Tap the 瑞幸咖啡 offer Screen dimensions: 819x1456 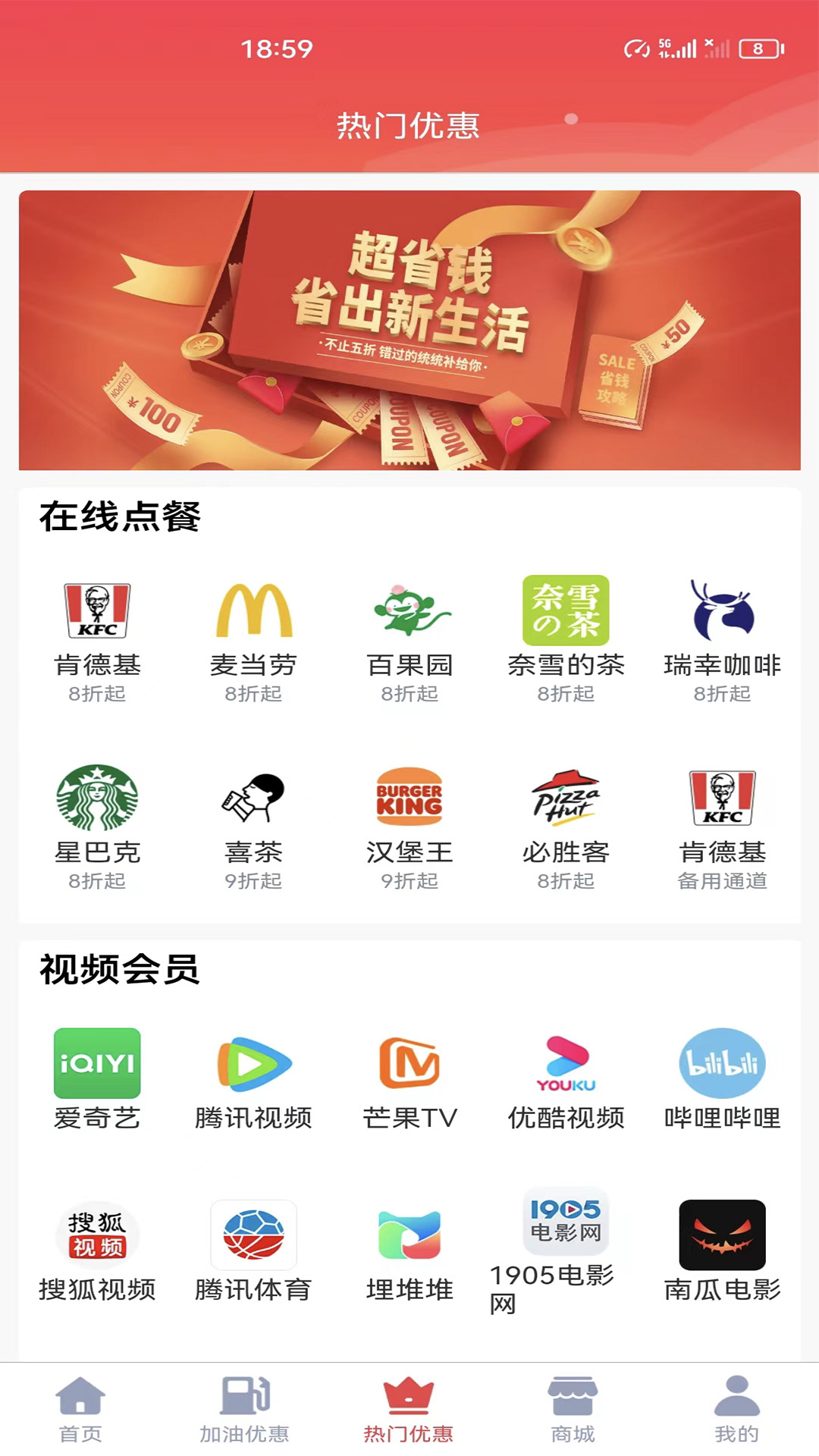click(x=722, y=641)
